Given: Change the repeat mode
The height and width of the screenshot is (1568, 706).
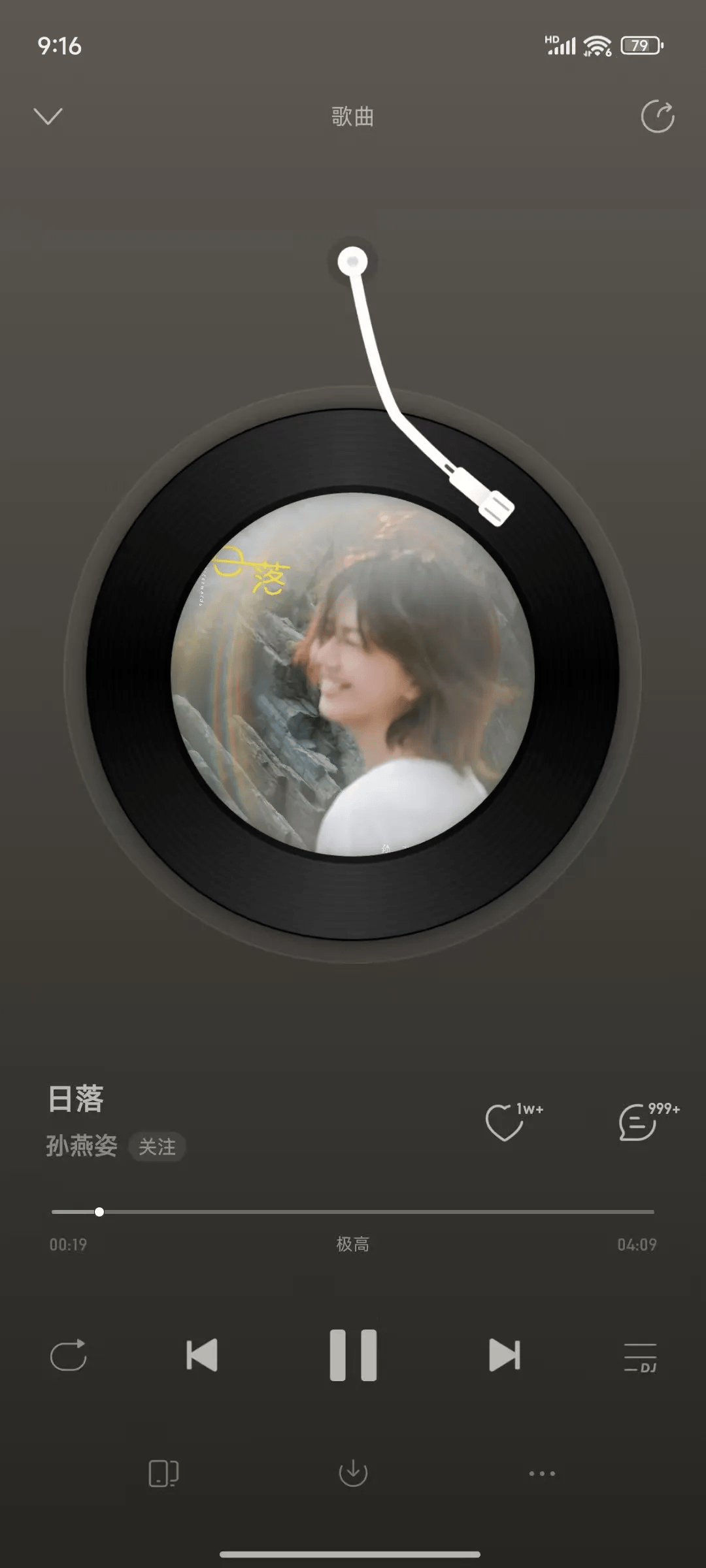Looking at the screenshot, I should coord(69,1355).
